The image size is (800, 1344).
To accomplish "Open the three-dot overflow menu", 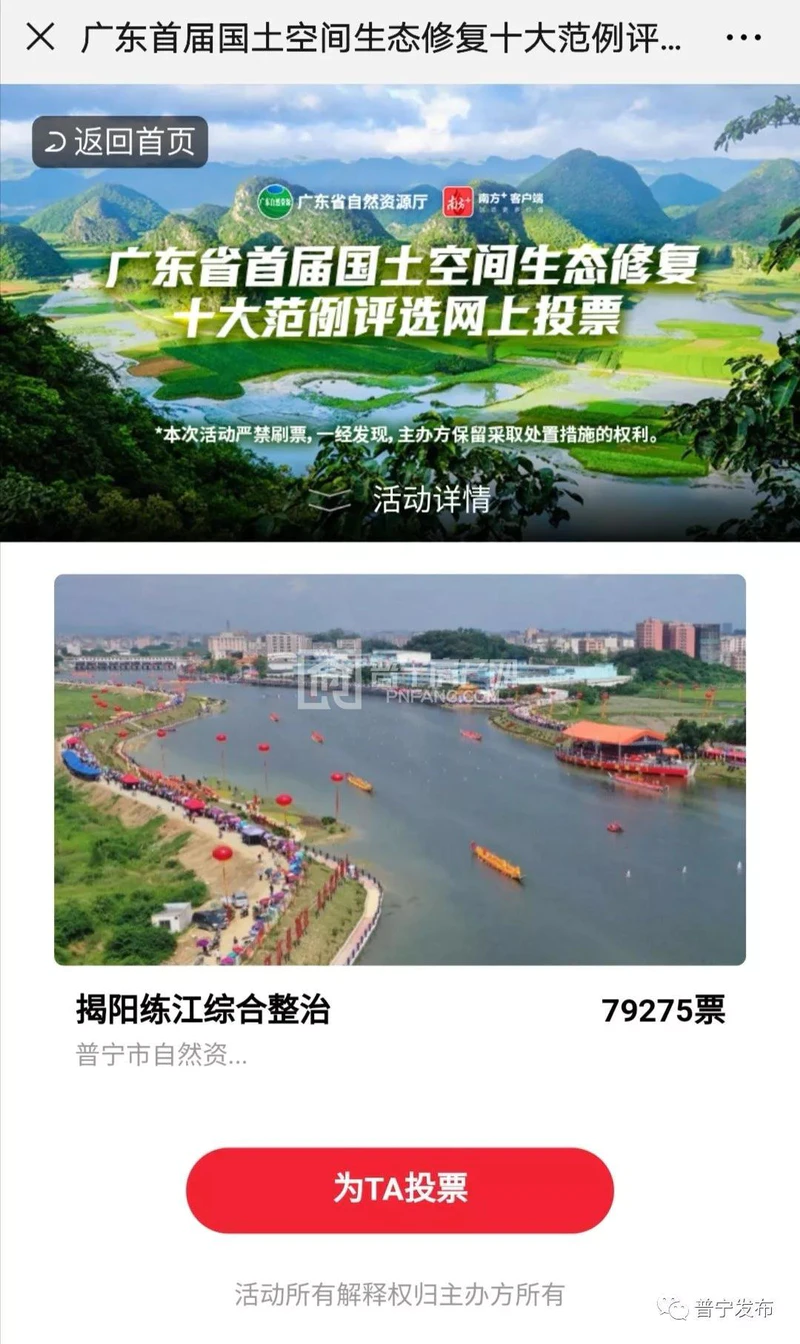I will pos(743,38).
